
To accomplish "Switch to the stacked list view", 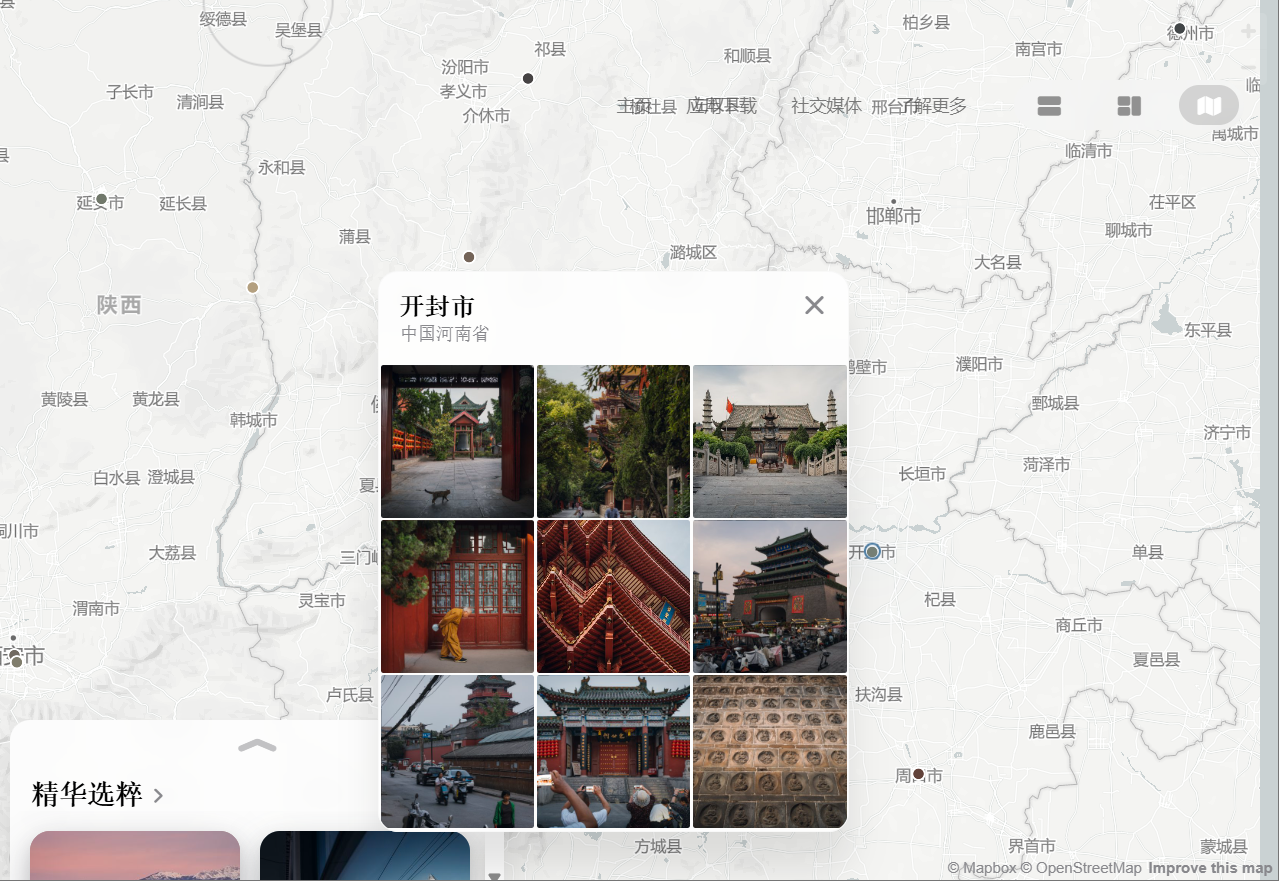I will [1049, 106].
